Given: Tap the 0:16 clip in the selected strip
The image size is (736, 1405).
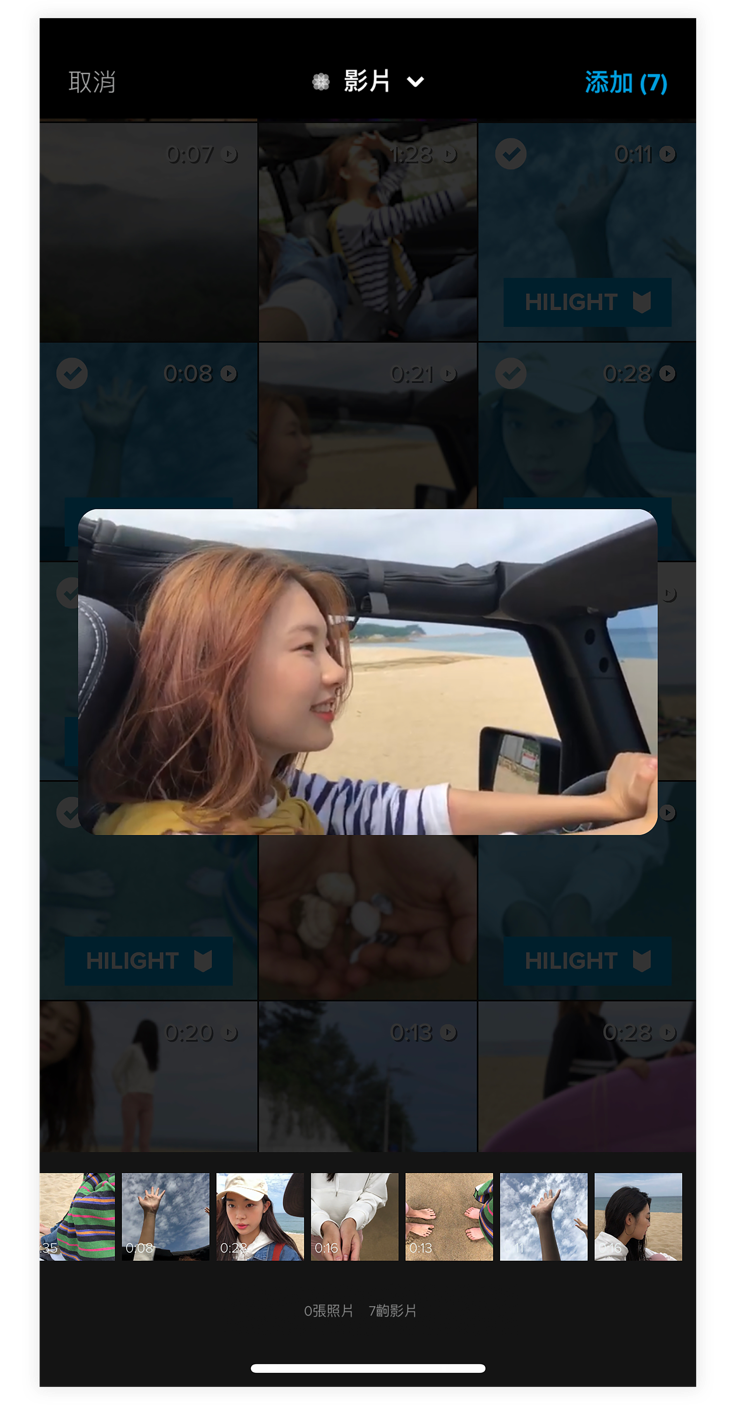Looking at the screenshot, I should (x=354, y=1216).
